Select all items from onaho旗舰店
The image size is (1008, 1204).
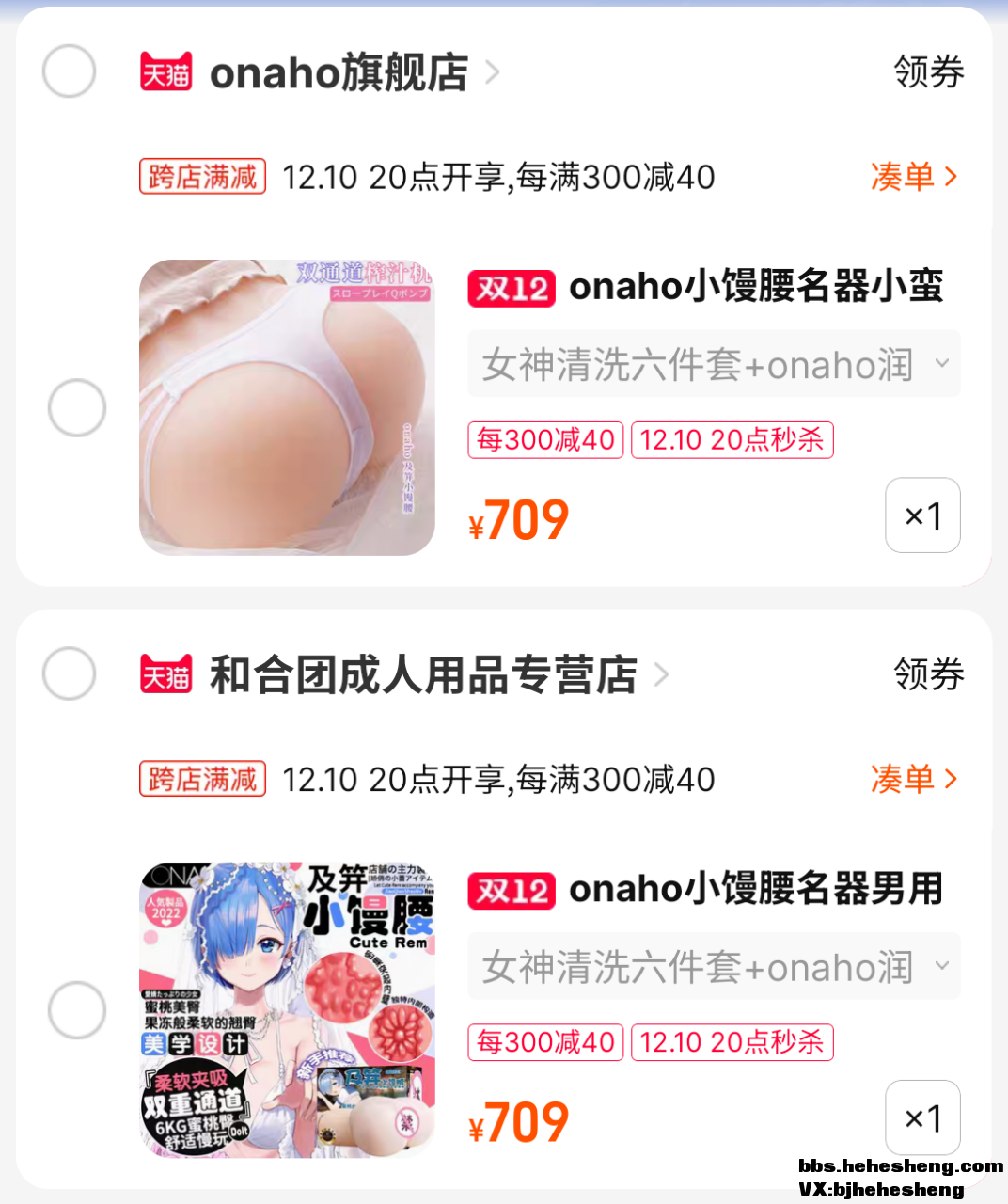coord(70,71)
